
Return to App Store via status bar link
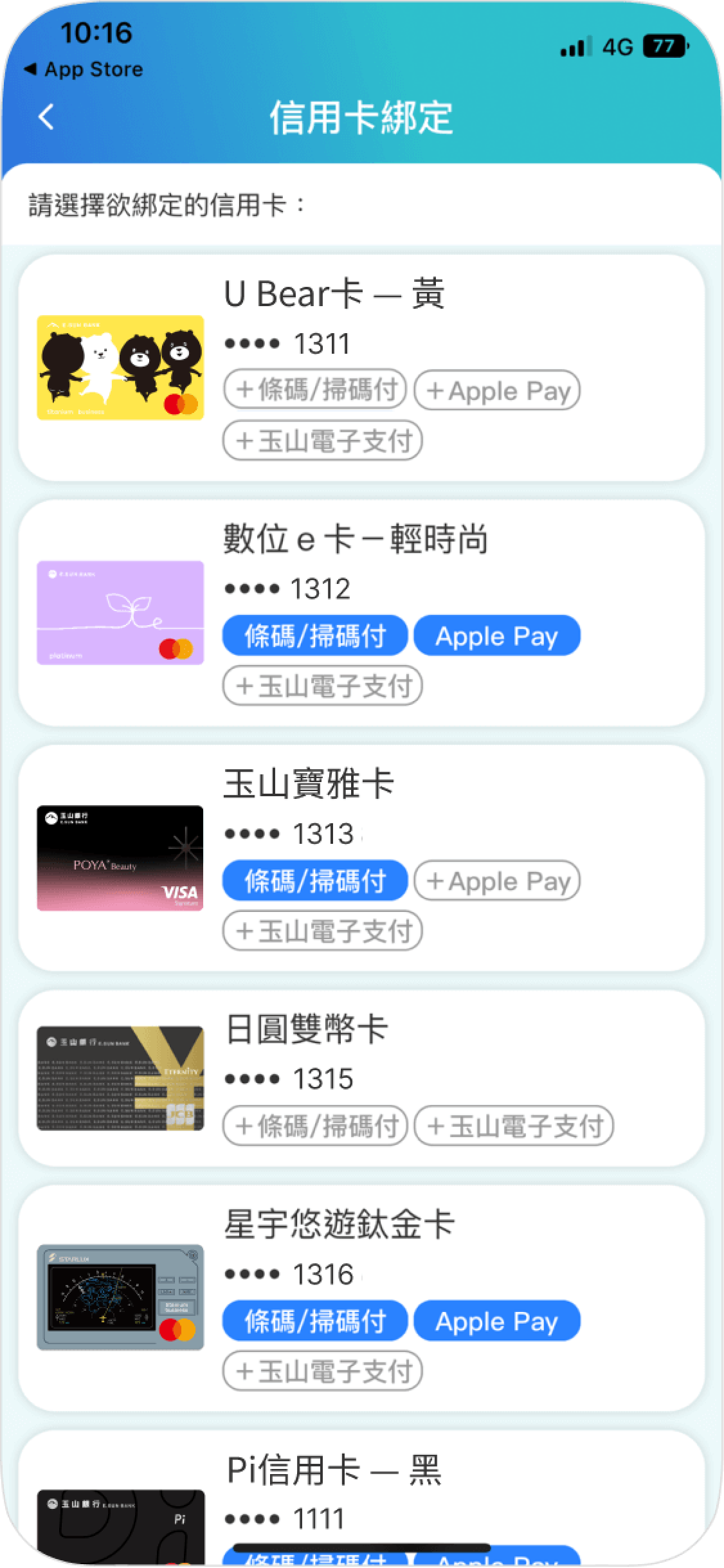[x=84, y=69]
